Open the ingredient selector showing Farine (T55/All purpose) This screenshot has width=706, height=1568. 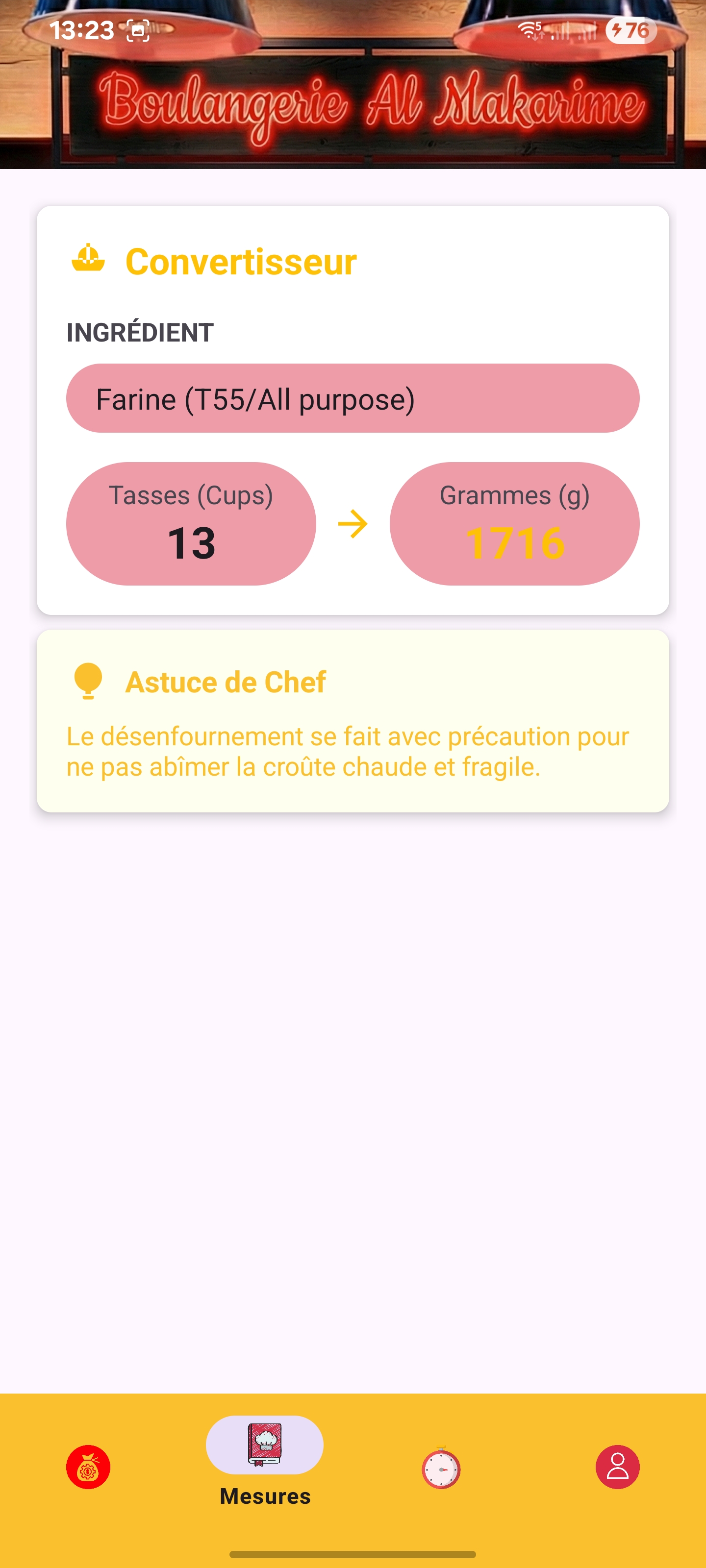click(x=353, y=399)
